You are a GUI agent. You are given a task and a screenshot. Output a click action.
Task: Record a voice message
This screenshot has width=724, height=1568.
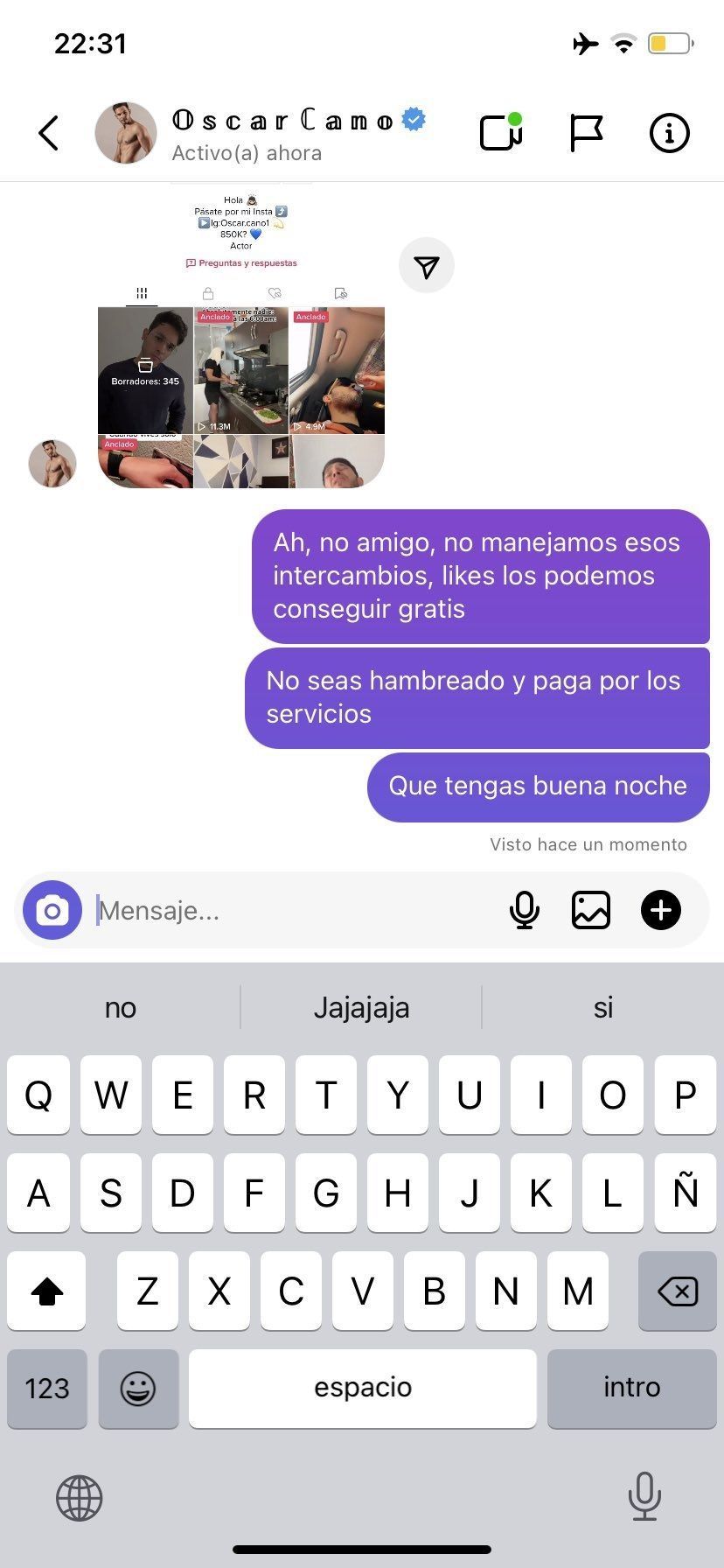tap(524, 910)
